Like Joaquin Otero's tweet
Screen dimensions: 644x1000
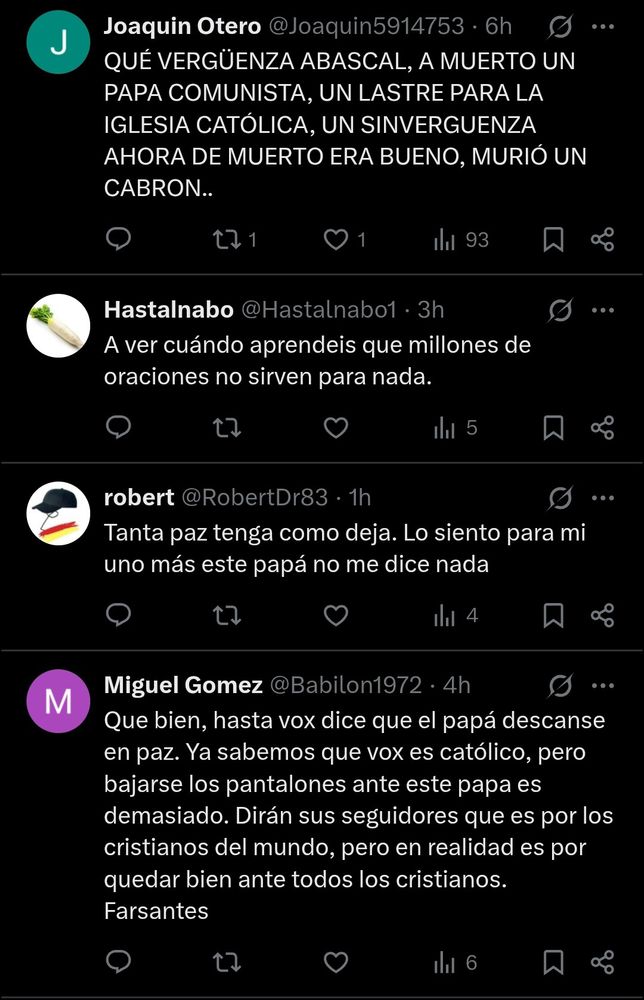[337, 239]
